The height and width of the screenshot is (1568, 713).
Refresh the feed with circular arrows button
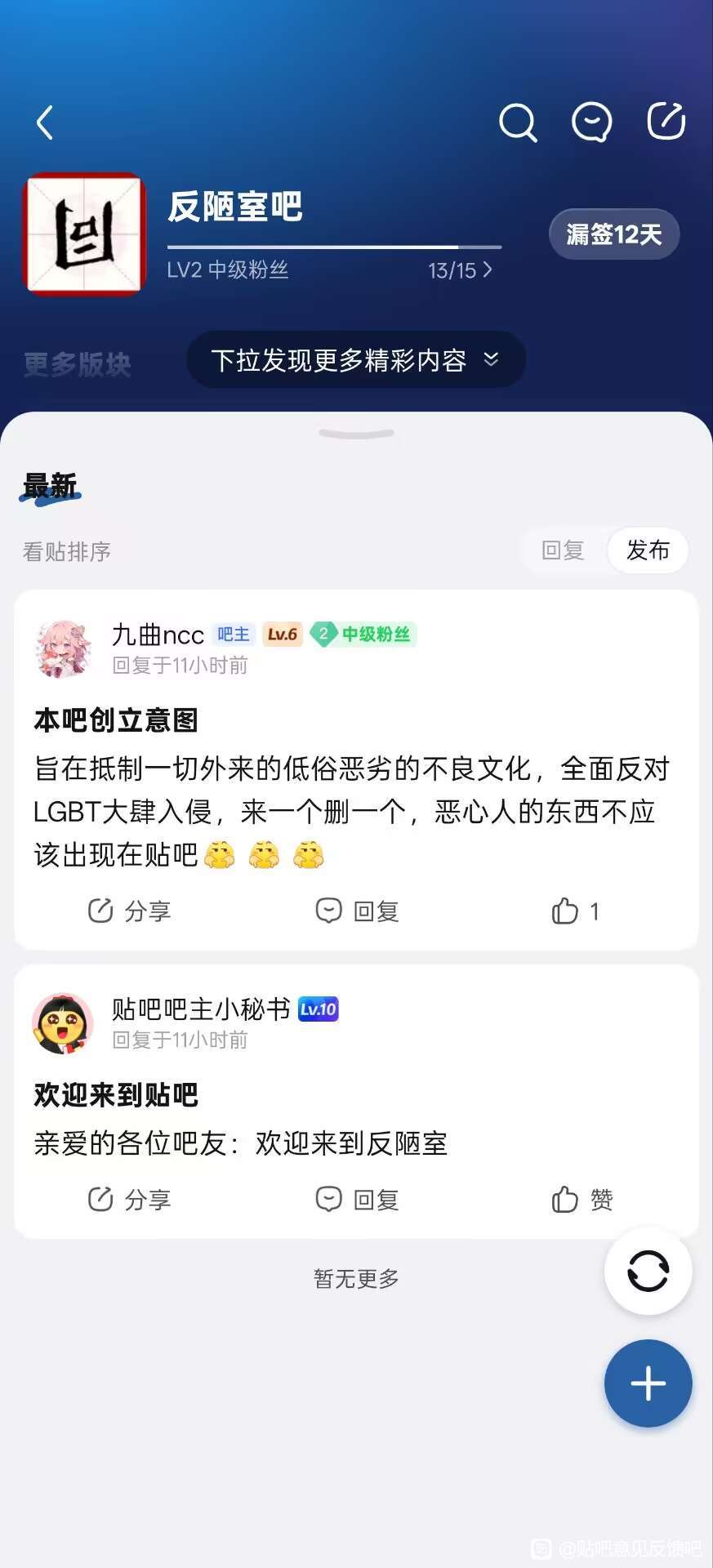(648, 1271)
